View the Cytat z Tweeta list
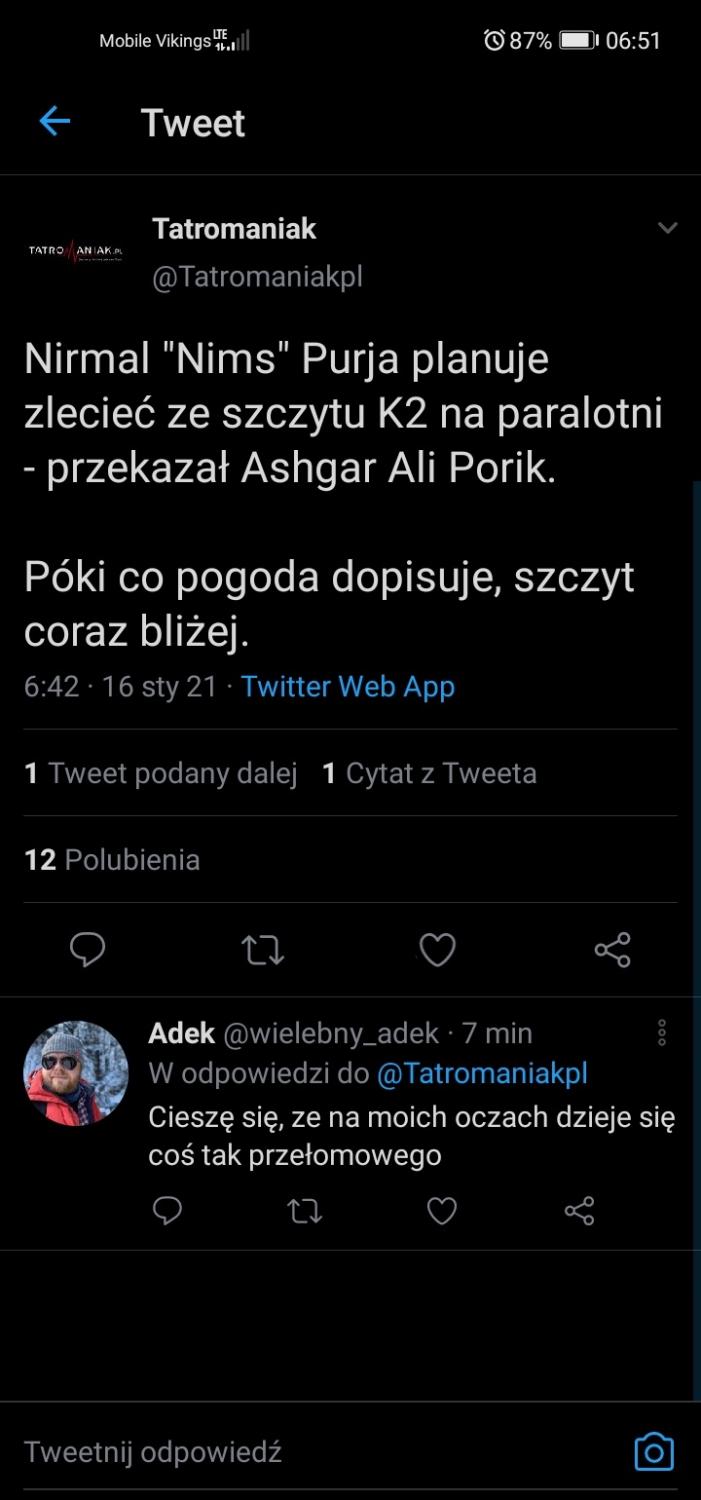This screenshot has height=1500, width=701. (x=429, y=773)
